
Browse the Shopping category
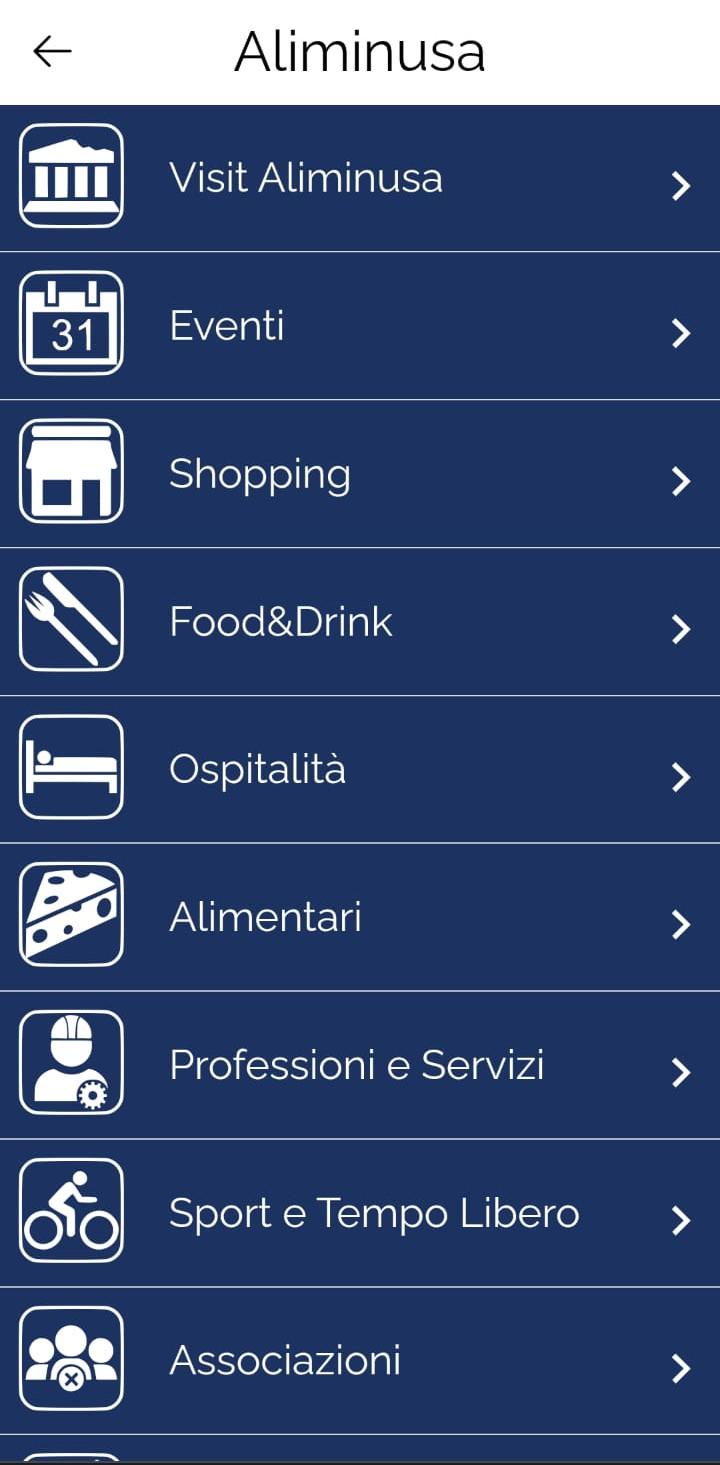360,474
